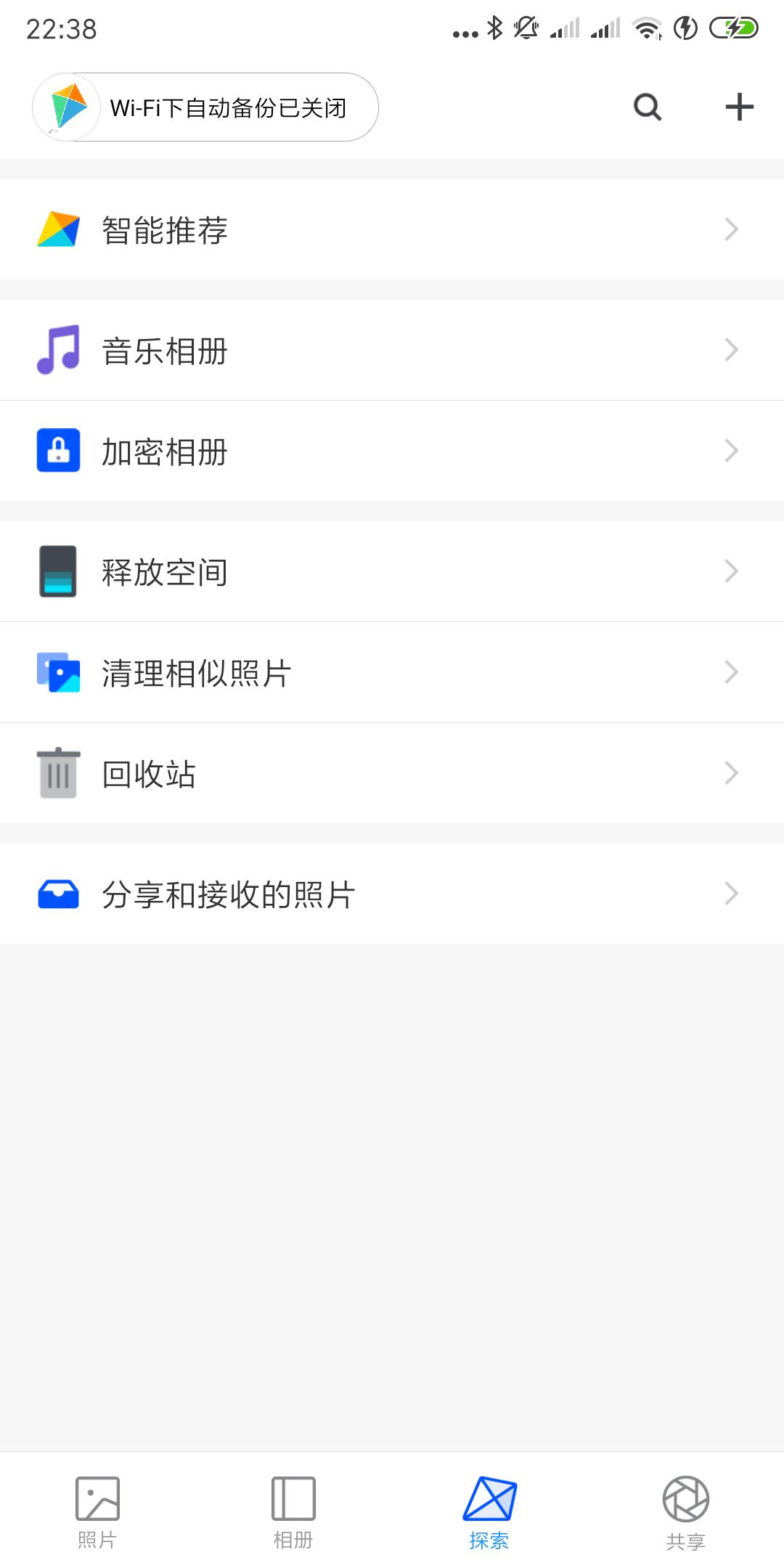The width and height of the screenshot is (784, 1568).
Task: Expand 智能推荐 via its chevron
Action: point(731,229)
